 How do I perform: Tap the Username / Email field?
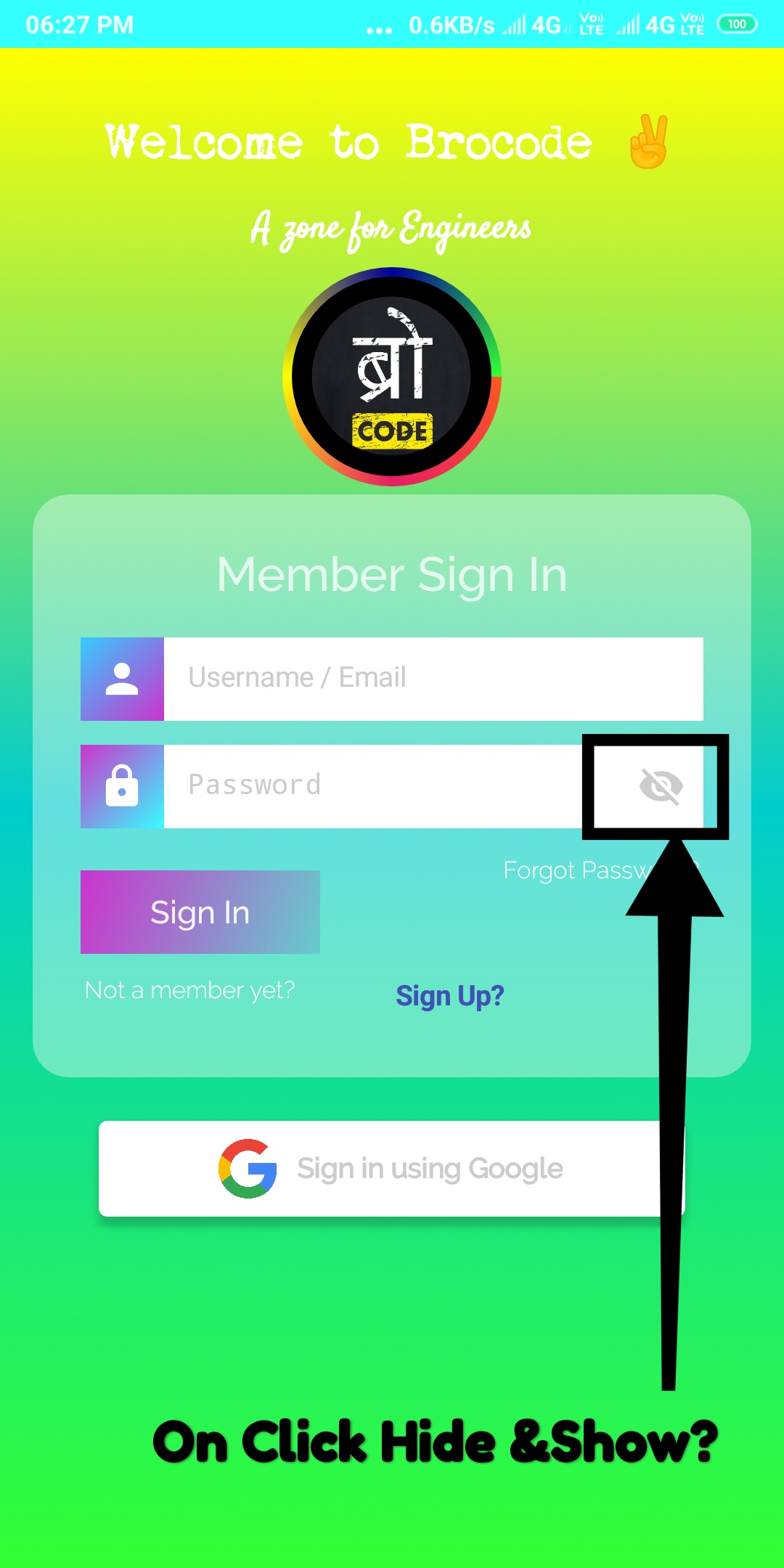tap(433, 679)
